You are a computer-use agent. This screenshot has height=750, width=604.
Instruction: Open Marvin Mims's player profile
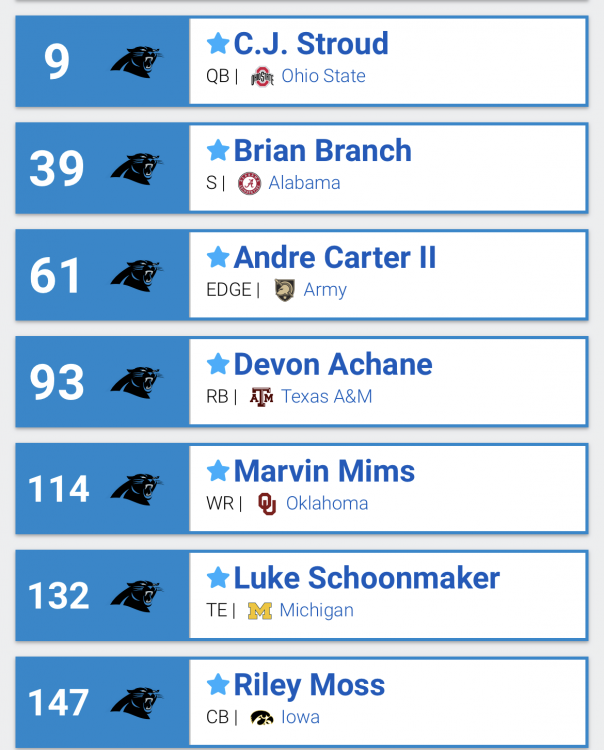[323, 472]
